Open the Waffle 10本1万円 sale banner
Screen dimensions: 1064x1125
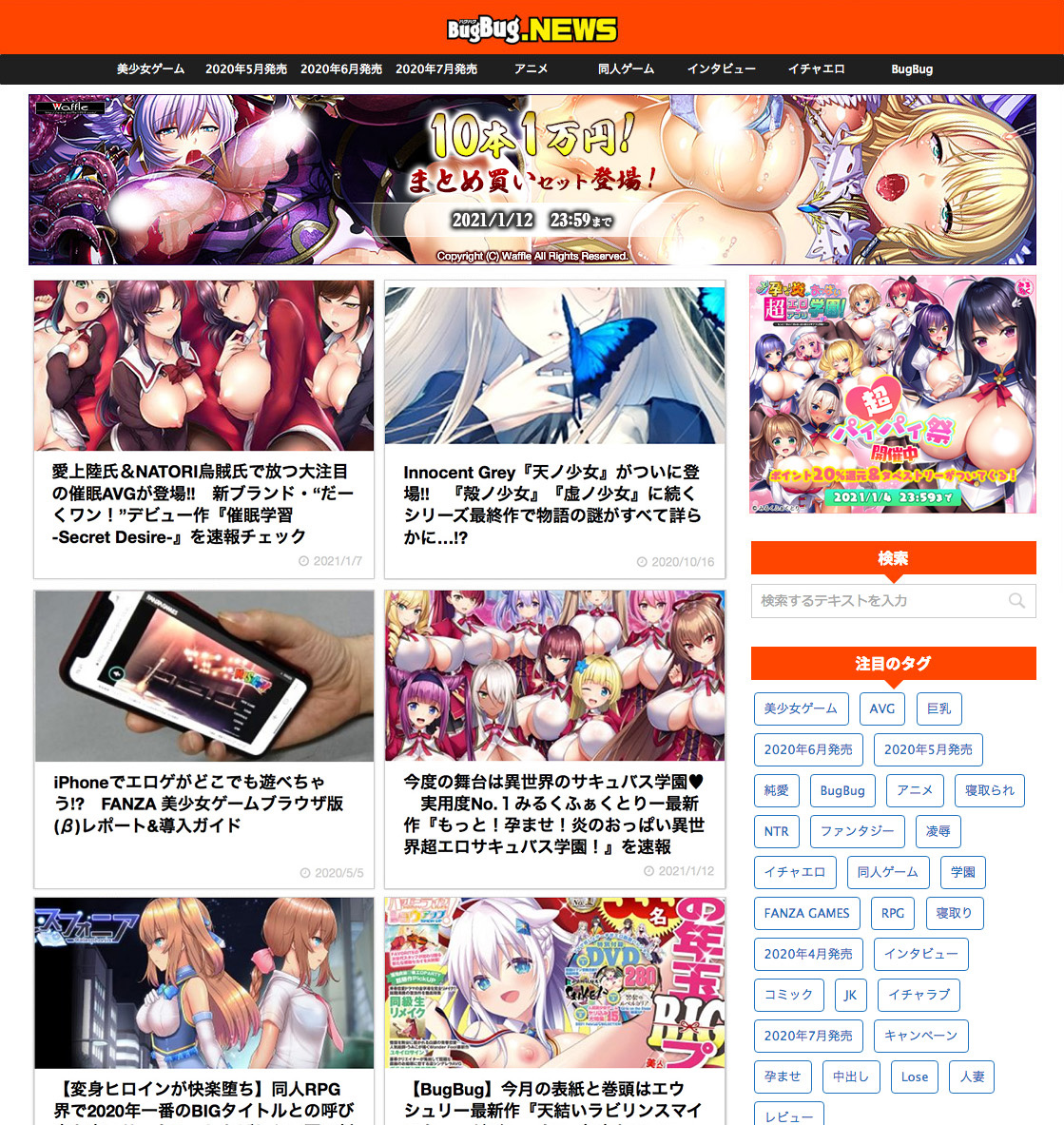(532, 179)
